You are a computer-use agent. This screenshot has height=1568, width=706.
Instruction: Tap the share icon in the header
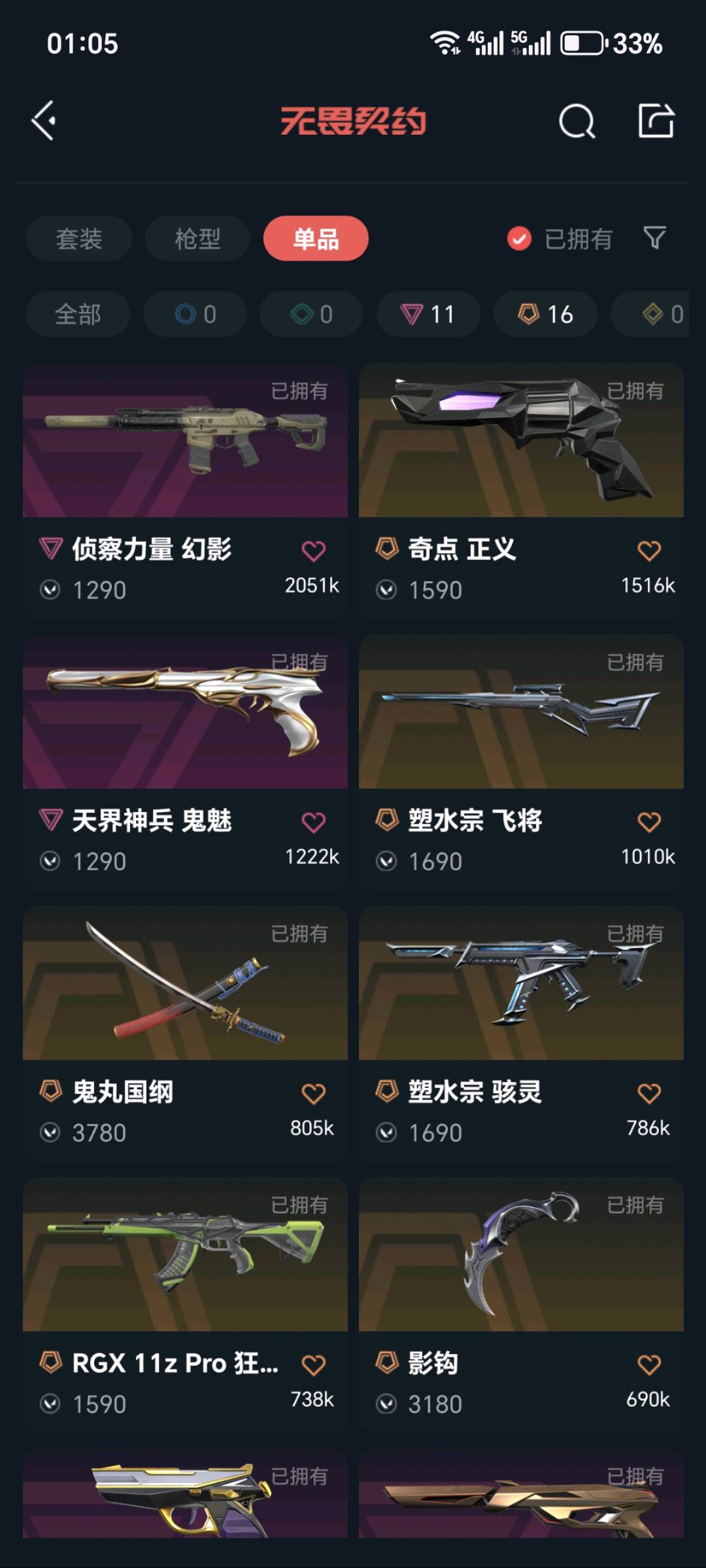tap(656, 121)
